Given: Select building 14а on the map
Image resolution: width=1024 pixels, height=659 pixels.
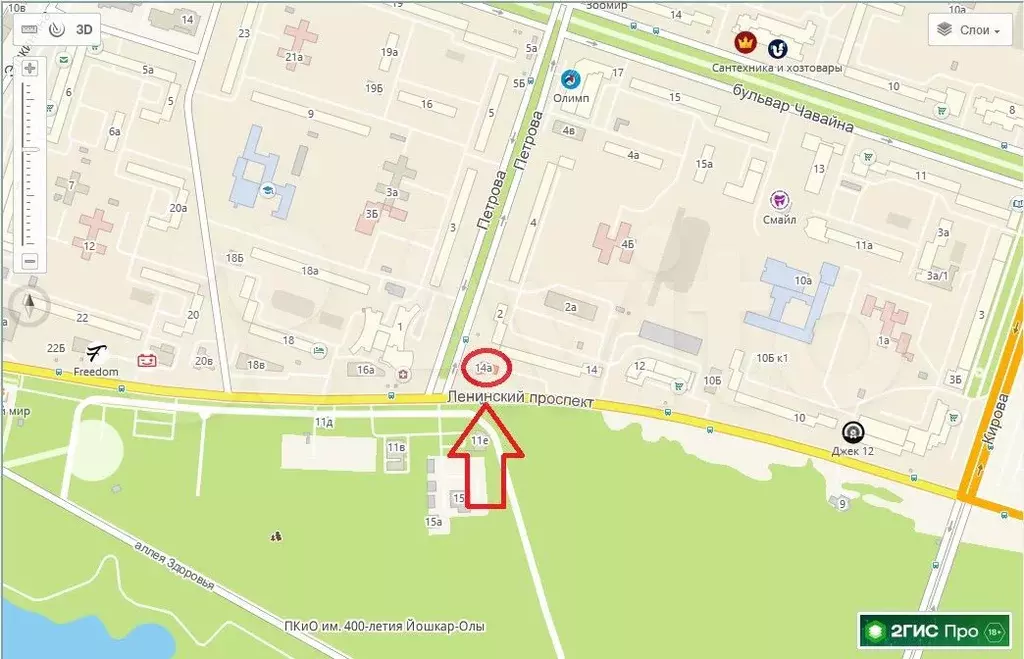Looking at the screenshot, I should point(486,368).
